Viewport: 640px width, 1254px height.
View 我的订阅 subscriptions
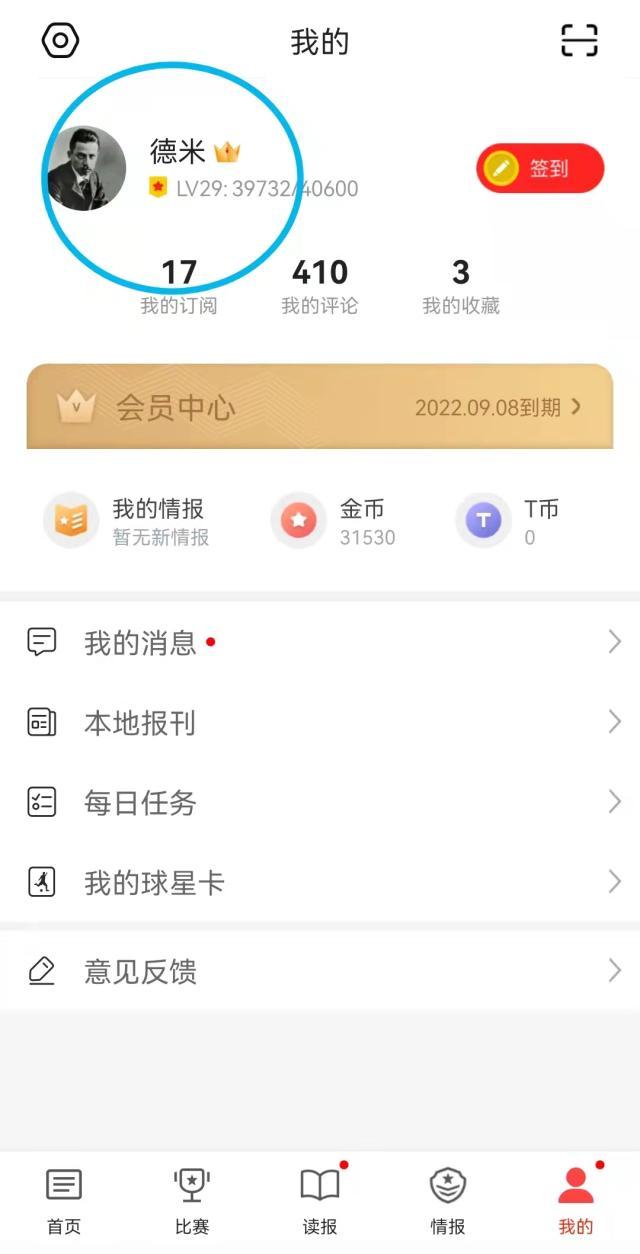(x=179, y=286)
